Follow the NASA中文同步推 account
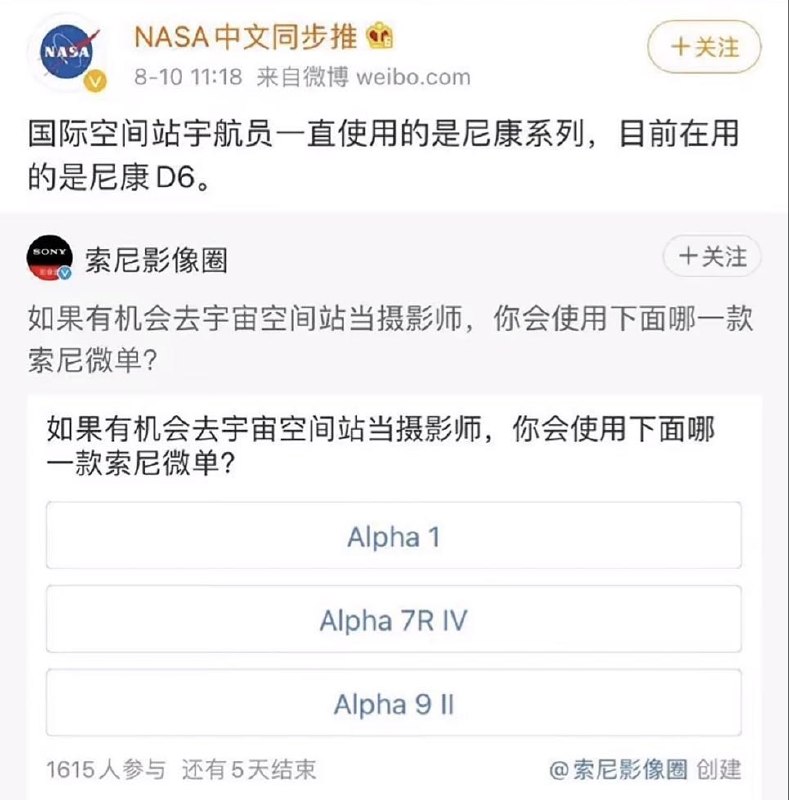The image size is (789, 800). point(704,48)
